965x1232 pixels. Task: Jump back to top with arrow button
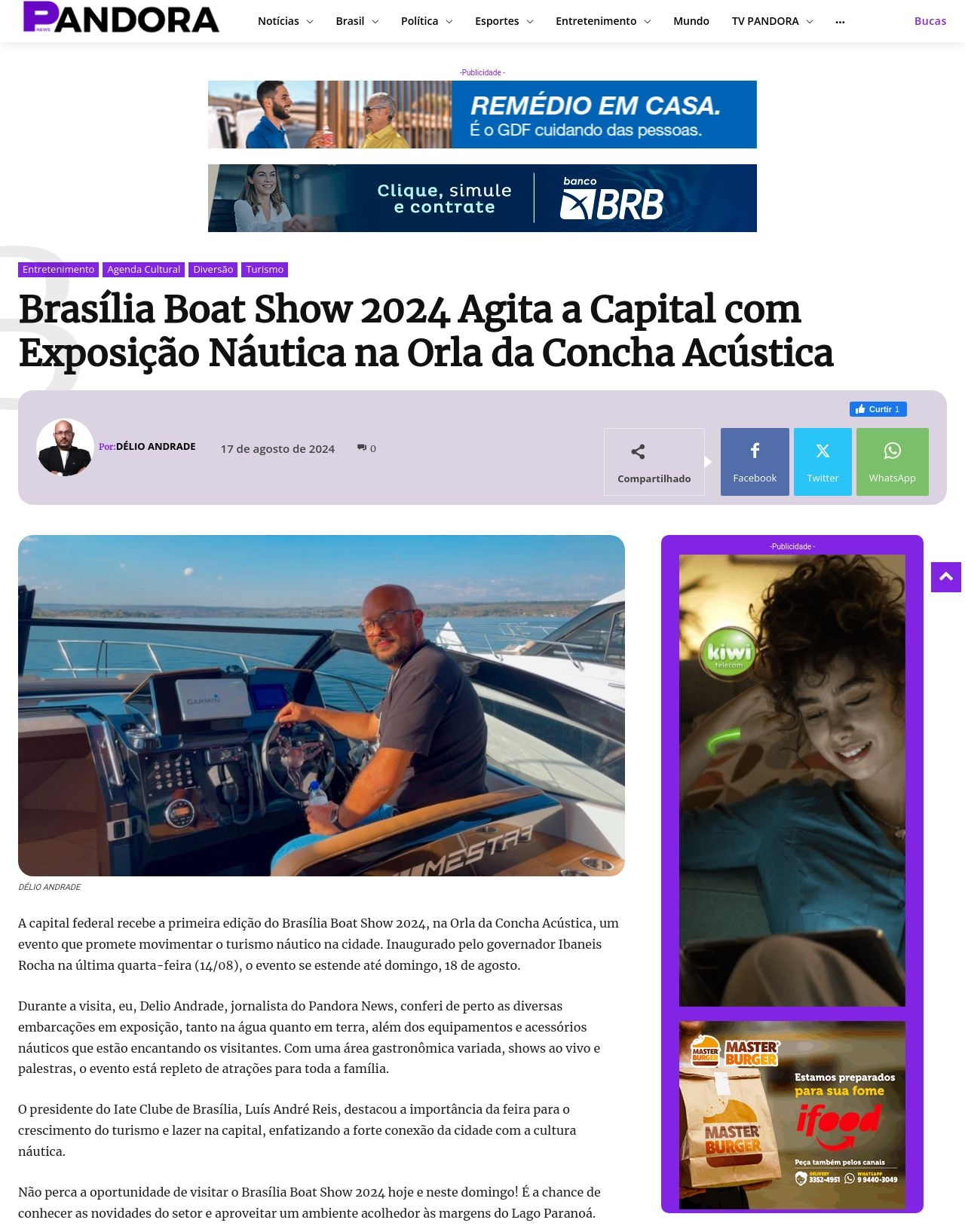coord(945,577)
